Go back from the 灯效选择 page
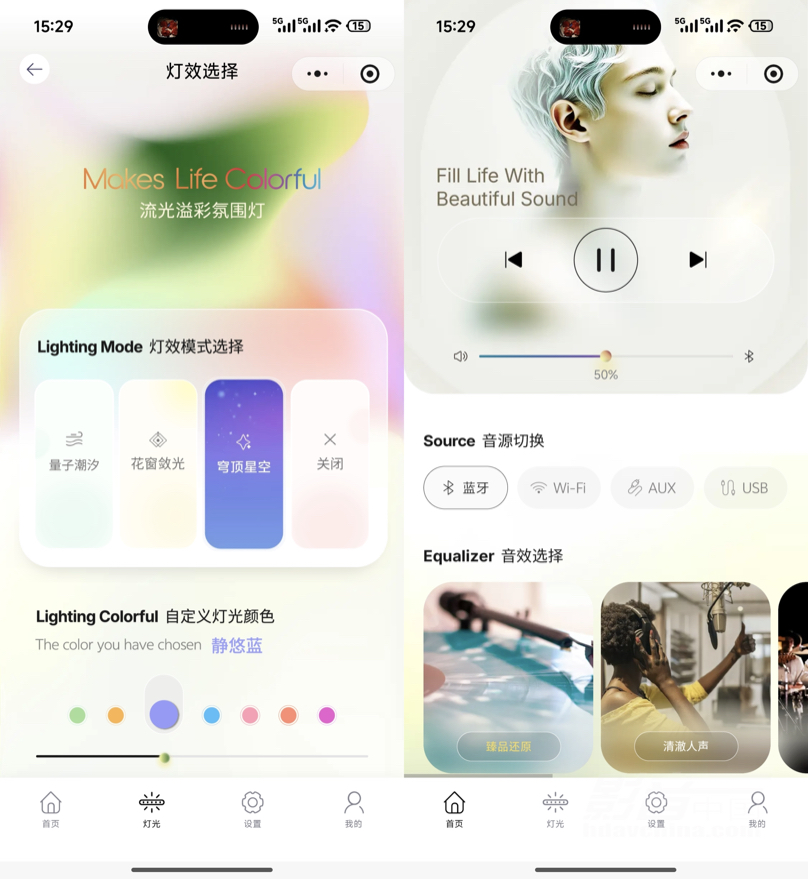Image resolution: width=808 pixels, height=879 pixels. [x=35, y=69]
